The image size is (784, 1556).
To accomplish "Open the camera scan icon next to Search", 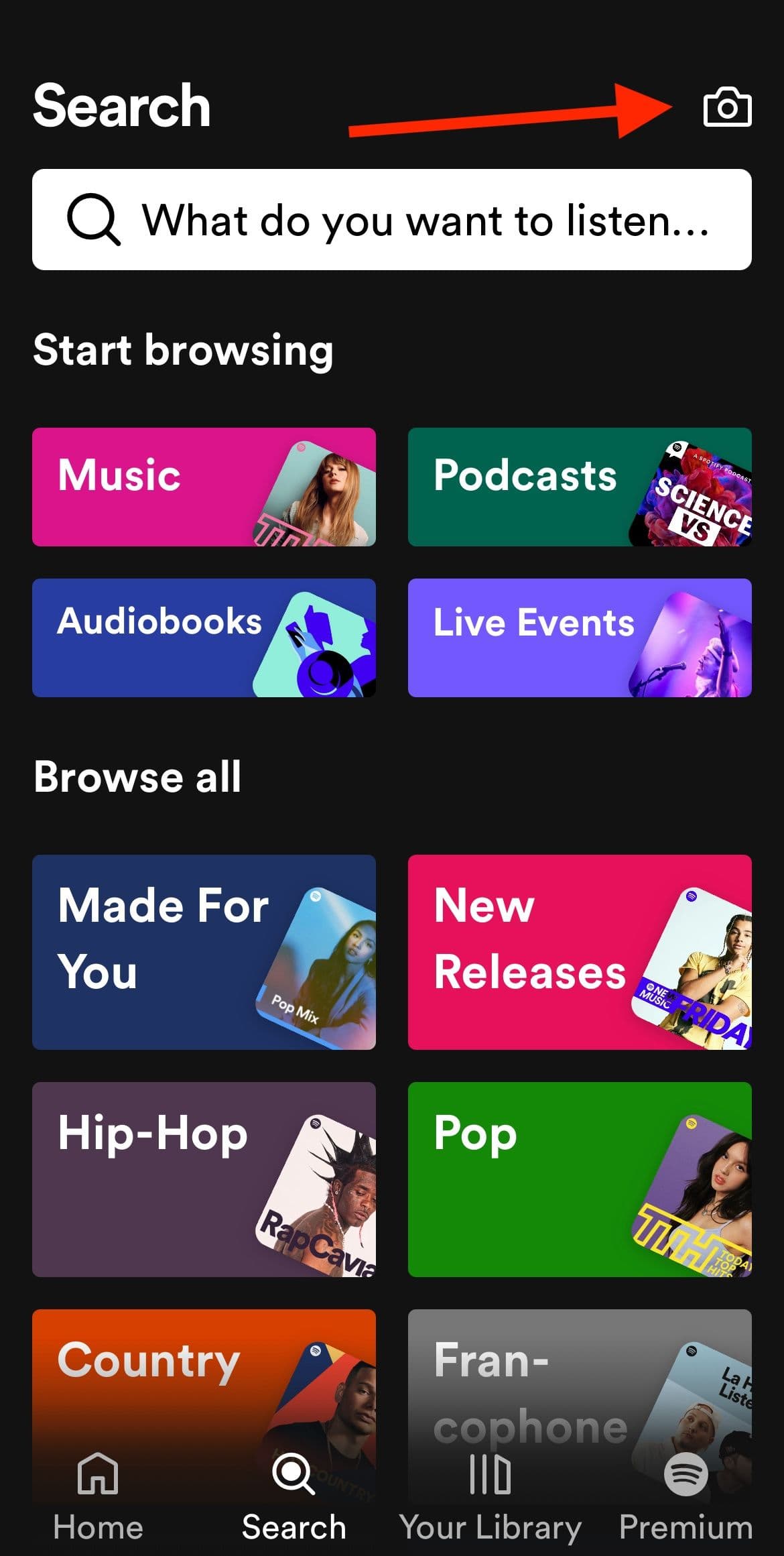I will 726,107.
